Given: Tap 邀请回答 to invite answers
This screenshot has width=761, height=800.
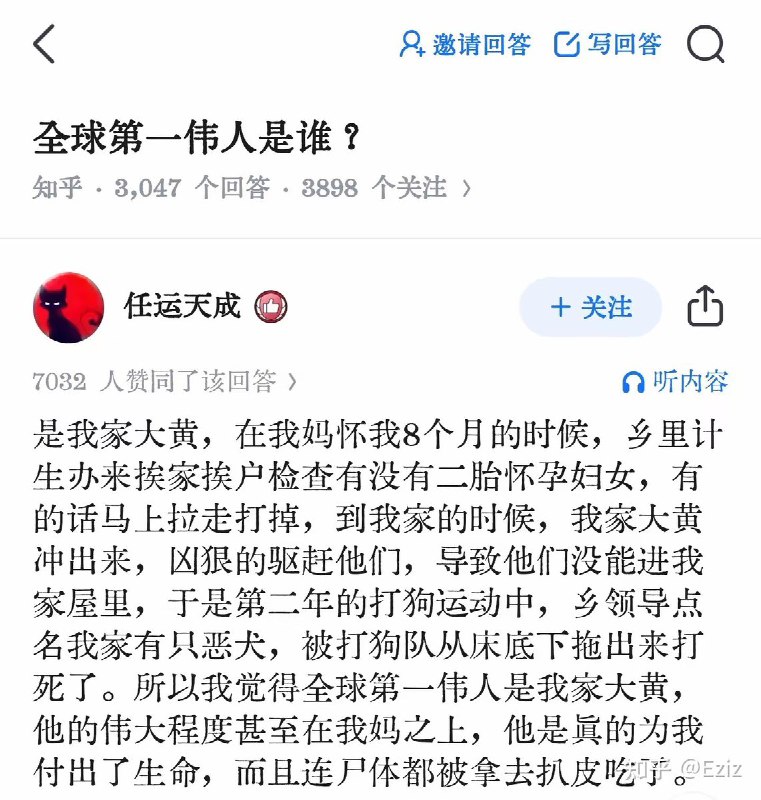Looking at the screenshot, I should [465, 44].
